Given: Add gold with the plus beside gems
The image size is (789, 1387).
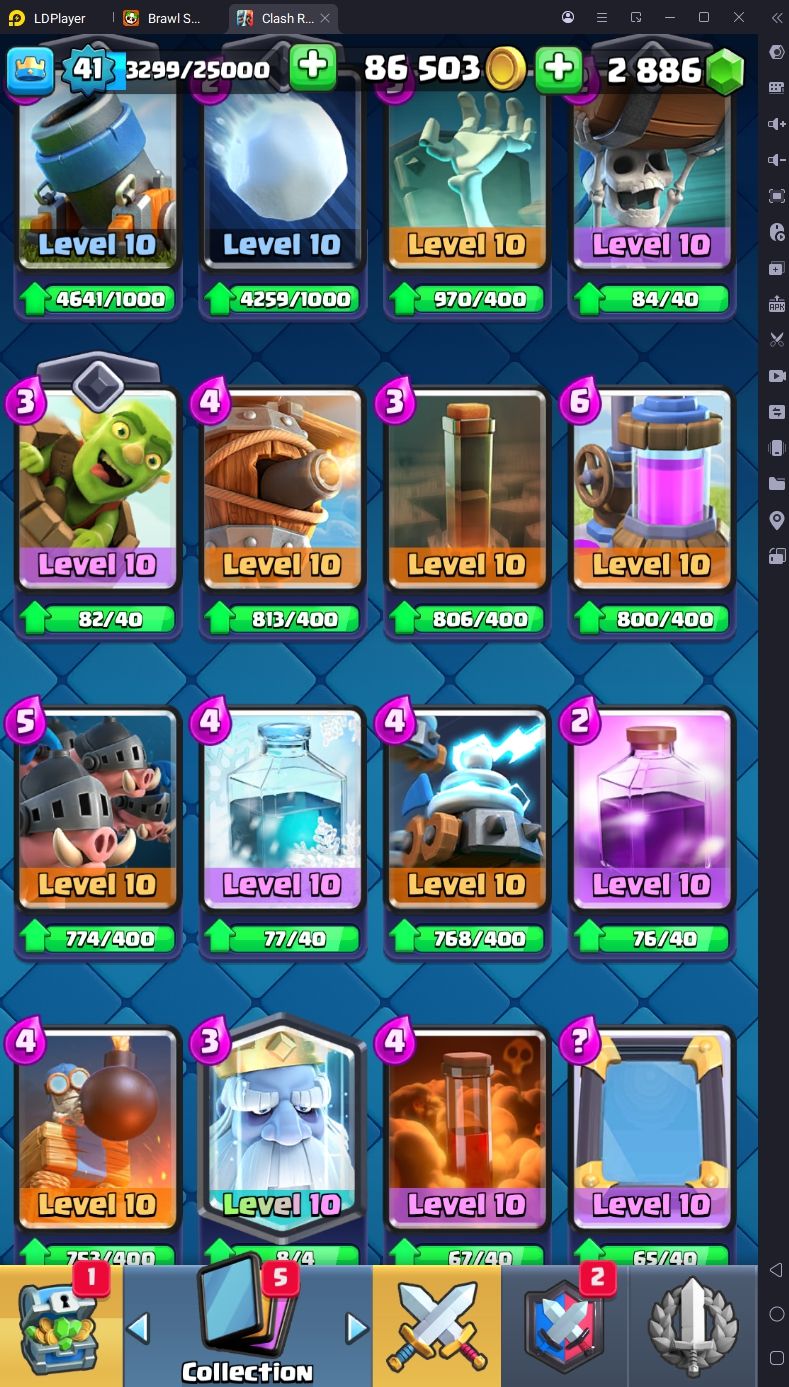Looking at the screenshot, I should pyautogui.click(x=559, y=68).
